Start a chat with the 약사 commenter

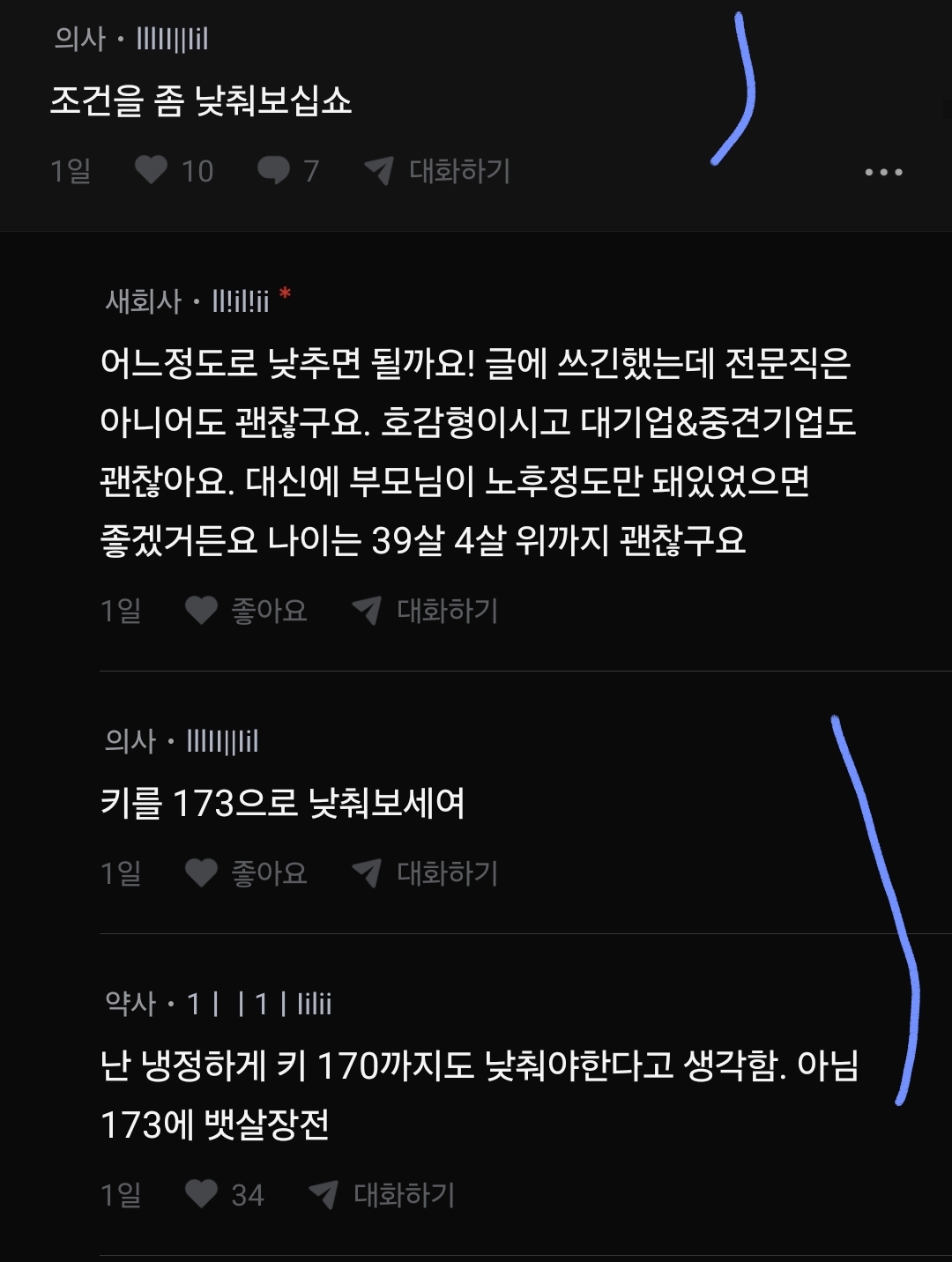(383, 1194)
